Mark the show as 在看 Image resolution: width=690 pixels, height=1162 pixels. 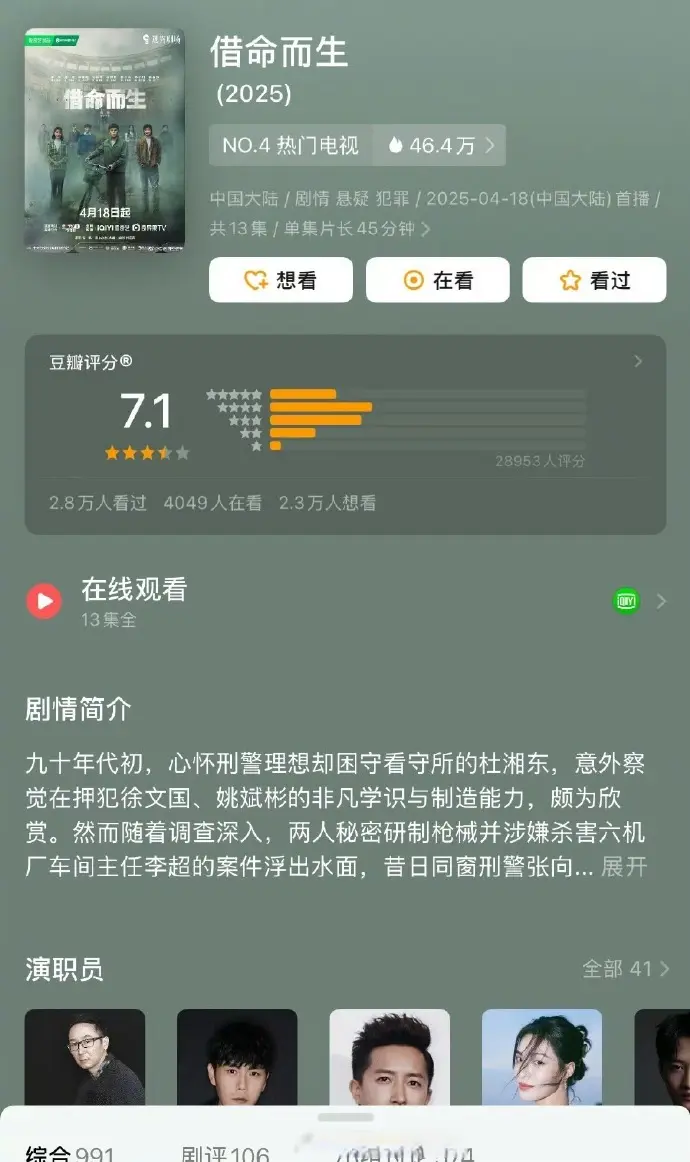tap(437, 281)
